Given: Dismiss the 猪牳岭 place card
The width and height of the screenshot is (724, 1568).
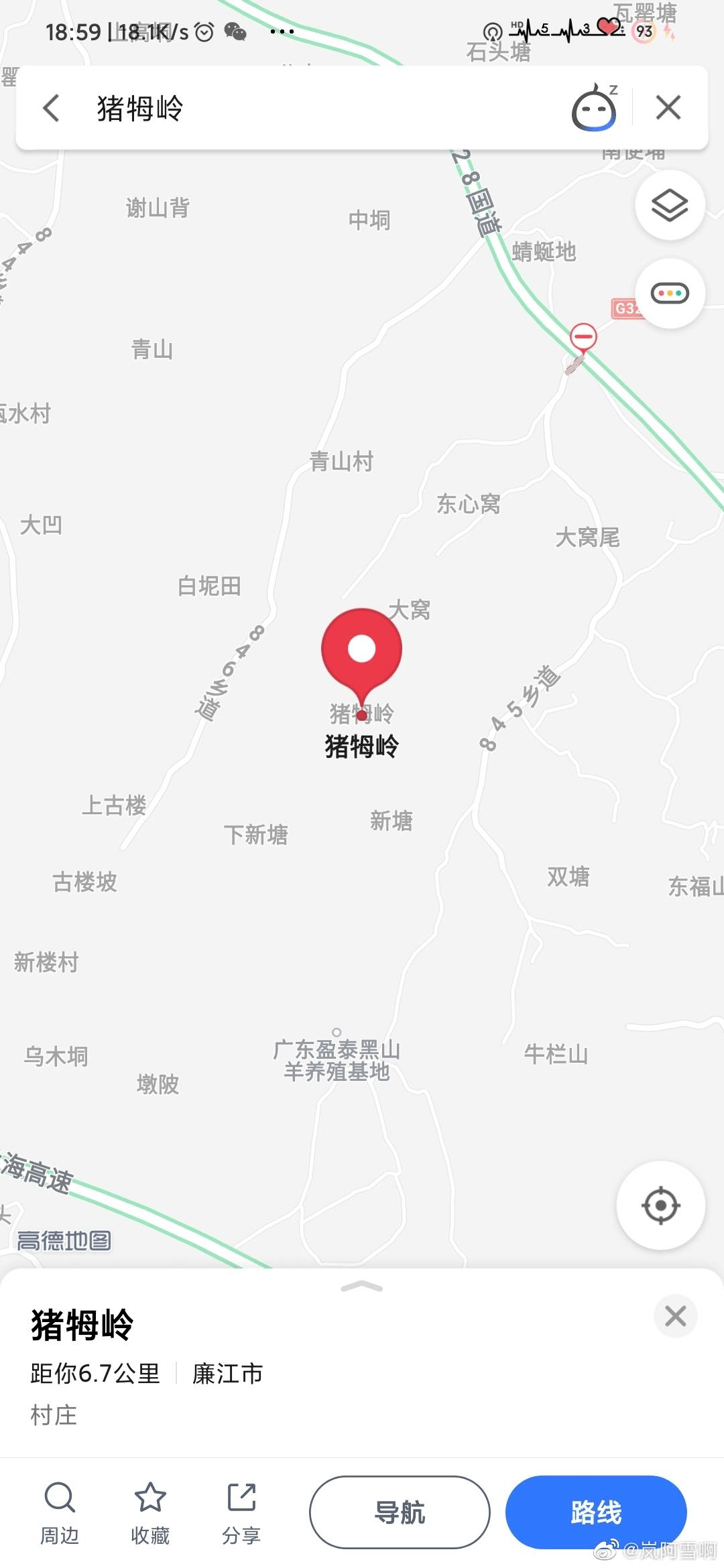Looking at the screenshot, I should [x=675, y=1316].
